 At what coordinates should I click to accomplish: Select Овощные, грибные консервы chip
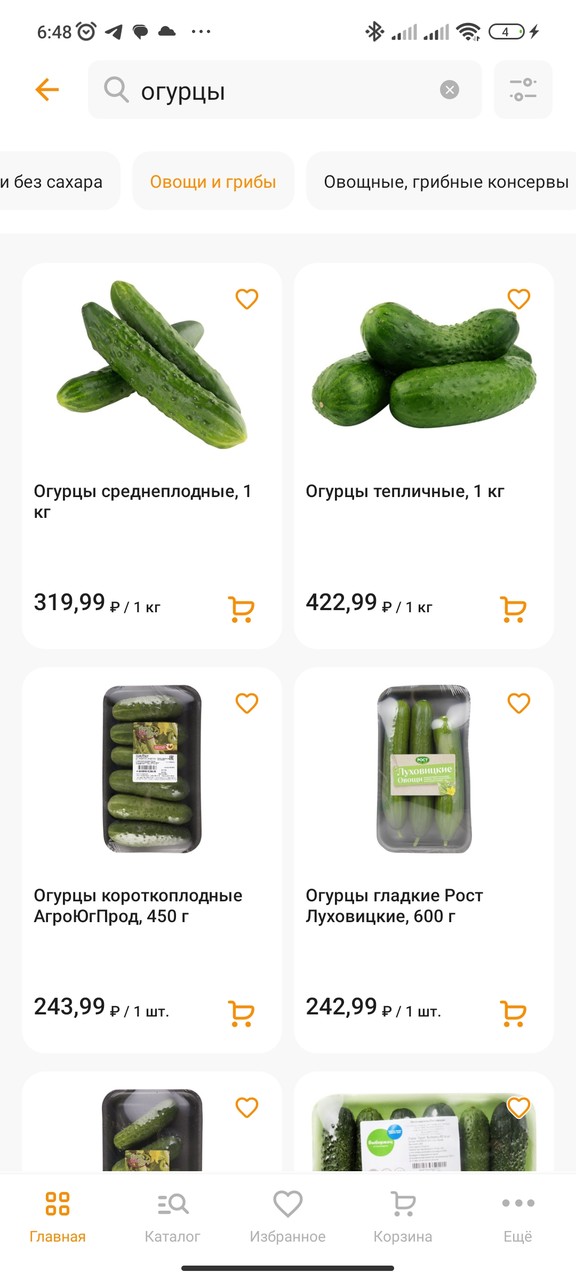click(x=446, y=182)
